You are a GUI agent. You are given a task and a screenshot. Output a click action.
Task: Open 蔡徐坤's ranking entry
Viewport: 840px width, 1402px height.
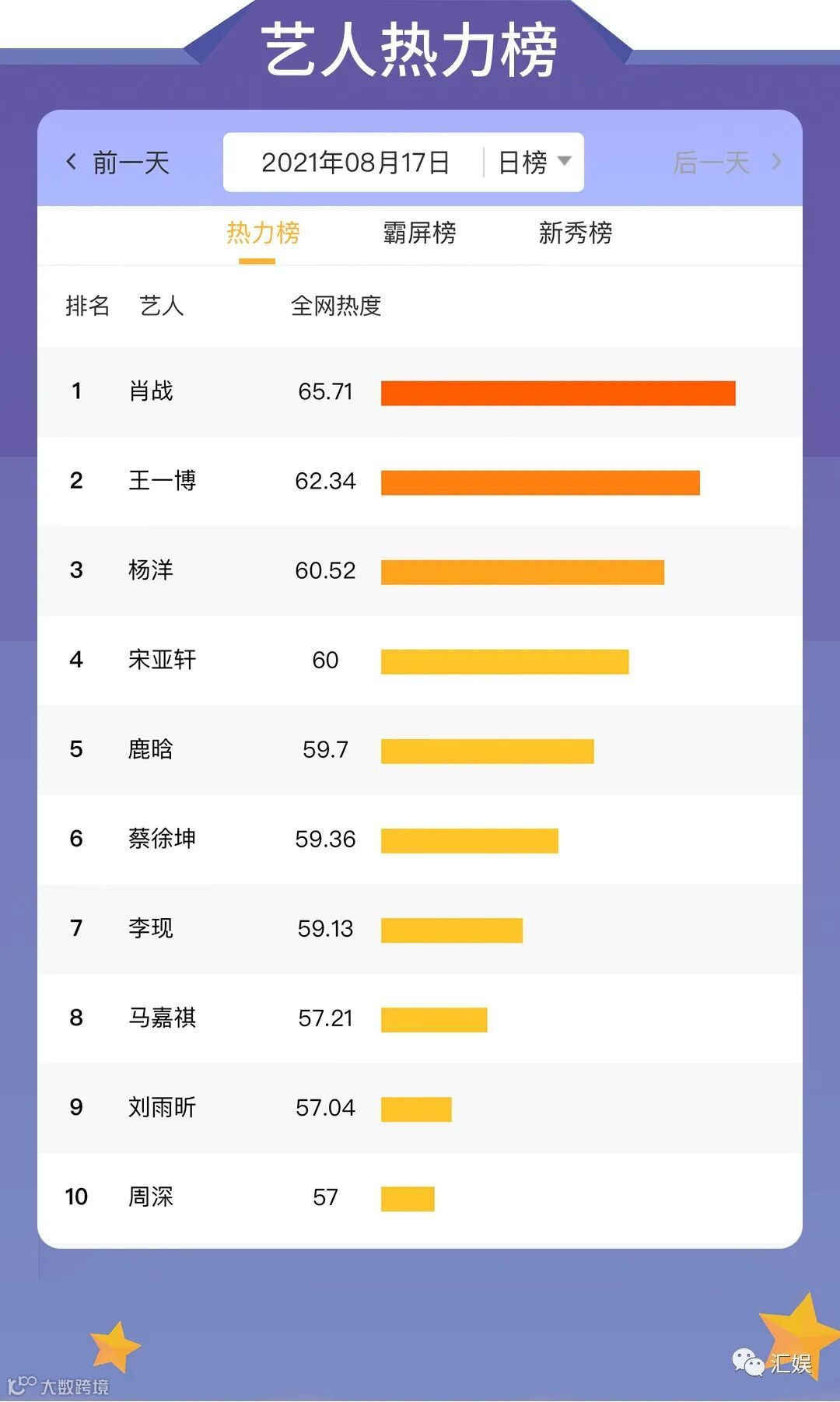point(162,839)
